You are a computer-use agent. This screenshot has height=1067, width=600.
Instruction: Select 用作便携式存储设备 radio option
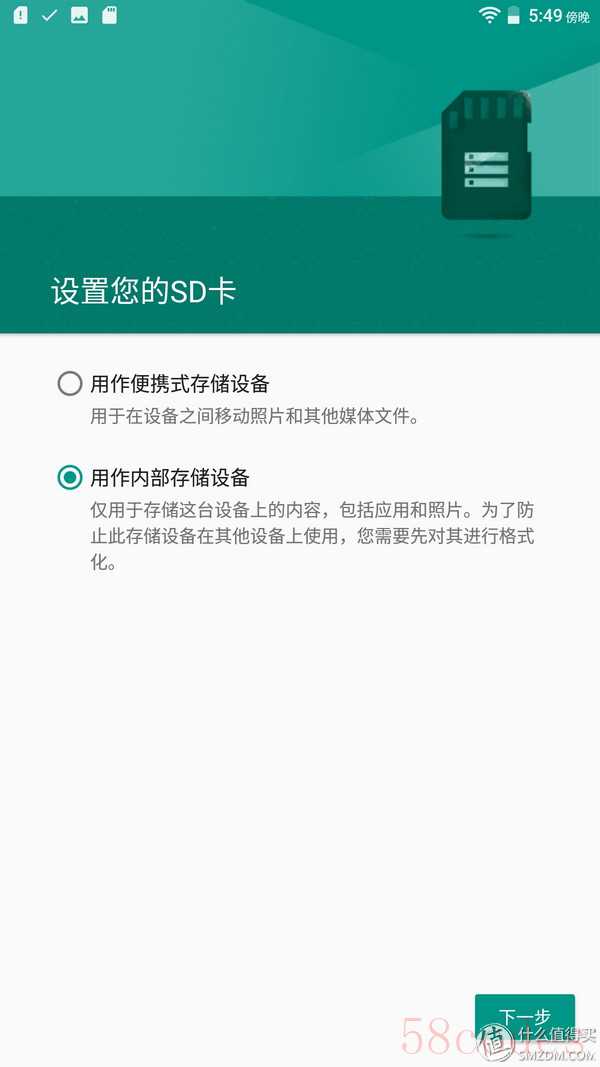click(x=69, y=384)
